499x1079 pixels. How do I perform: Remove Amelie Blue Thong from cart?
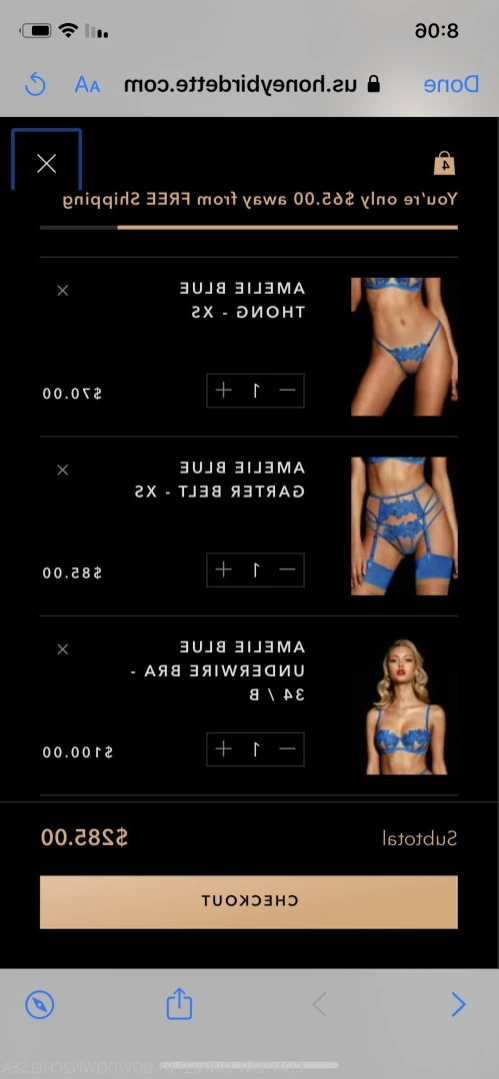63,290
